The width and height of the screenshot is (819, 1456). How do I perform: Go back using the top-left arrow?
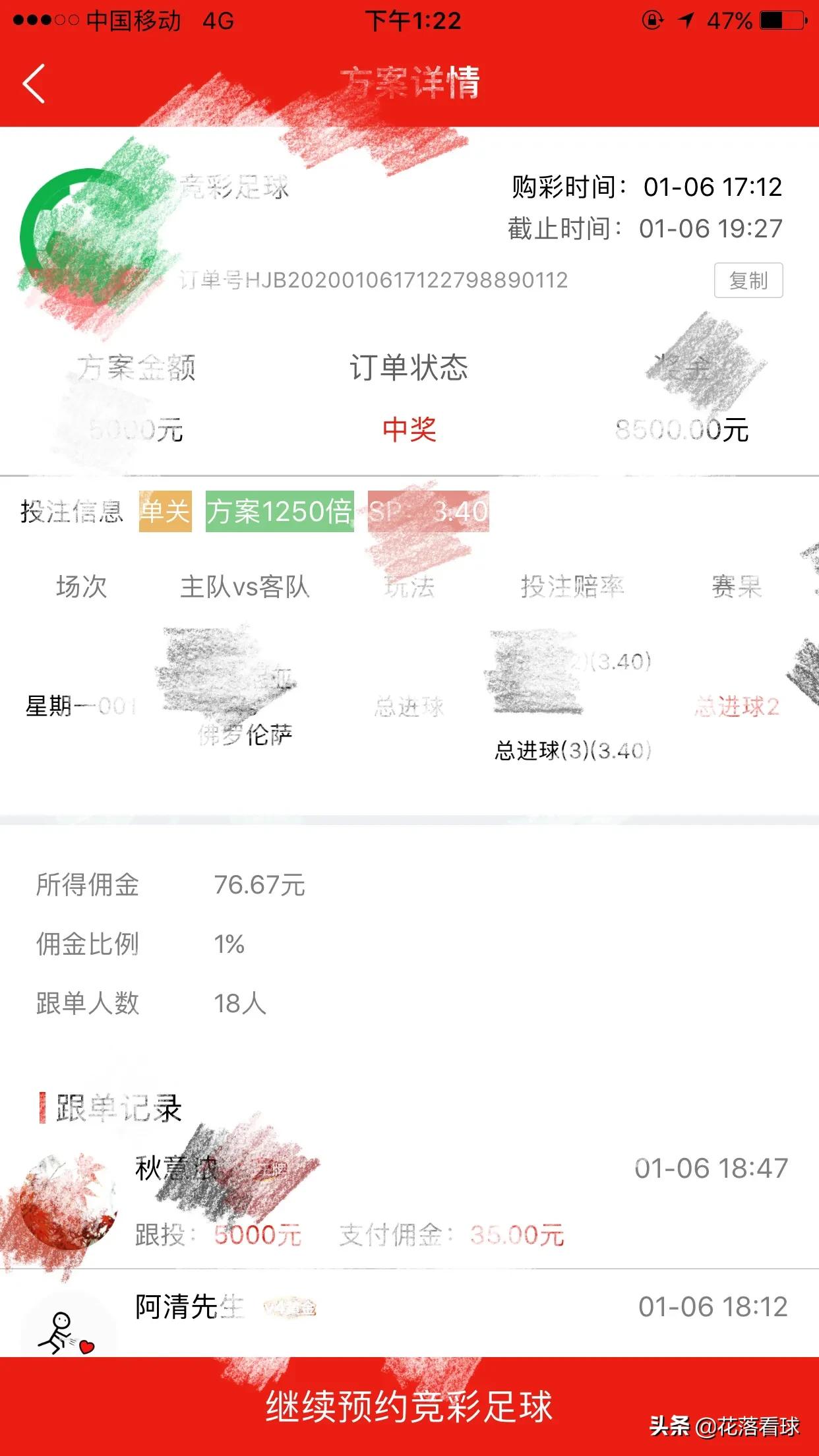pyautogui.click(x=34, y=84)
